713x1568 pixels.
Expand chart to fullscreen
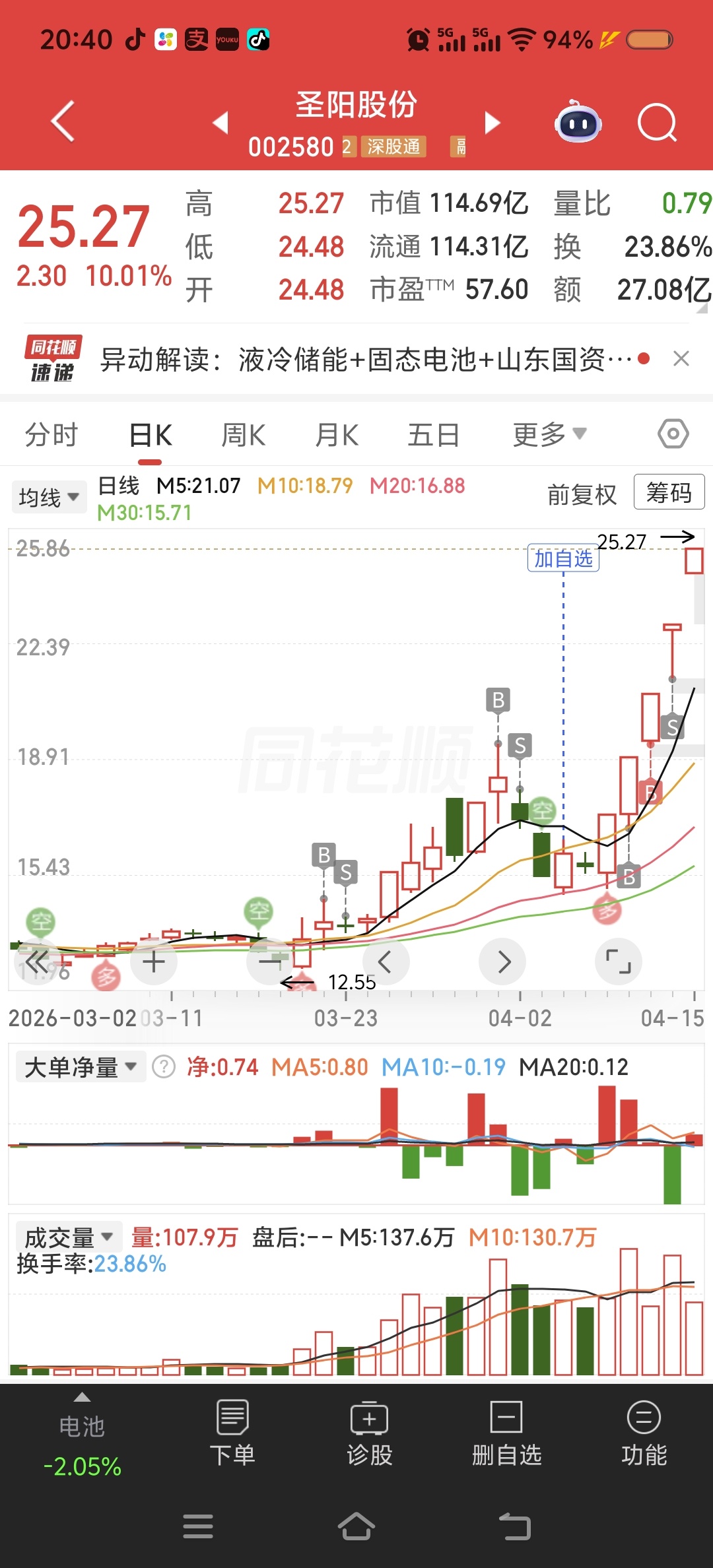pos(619,962)
